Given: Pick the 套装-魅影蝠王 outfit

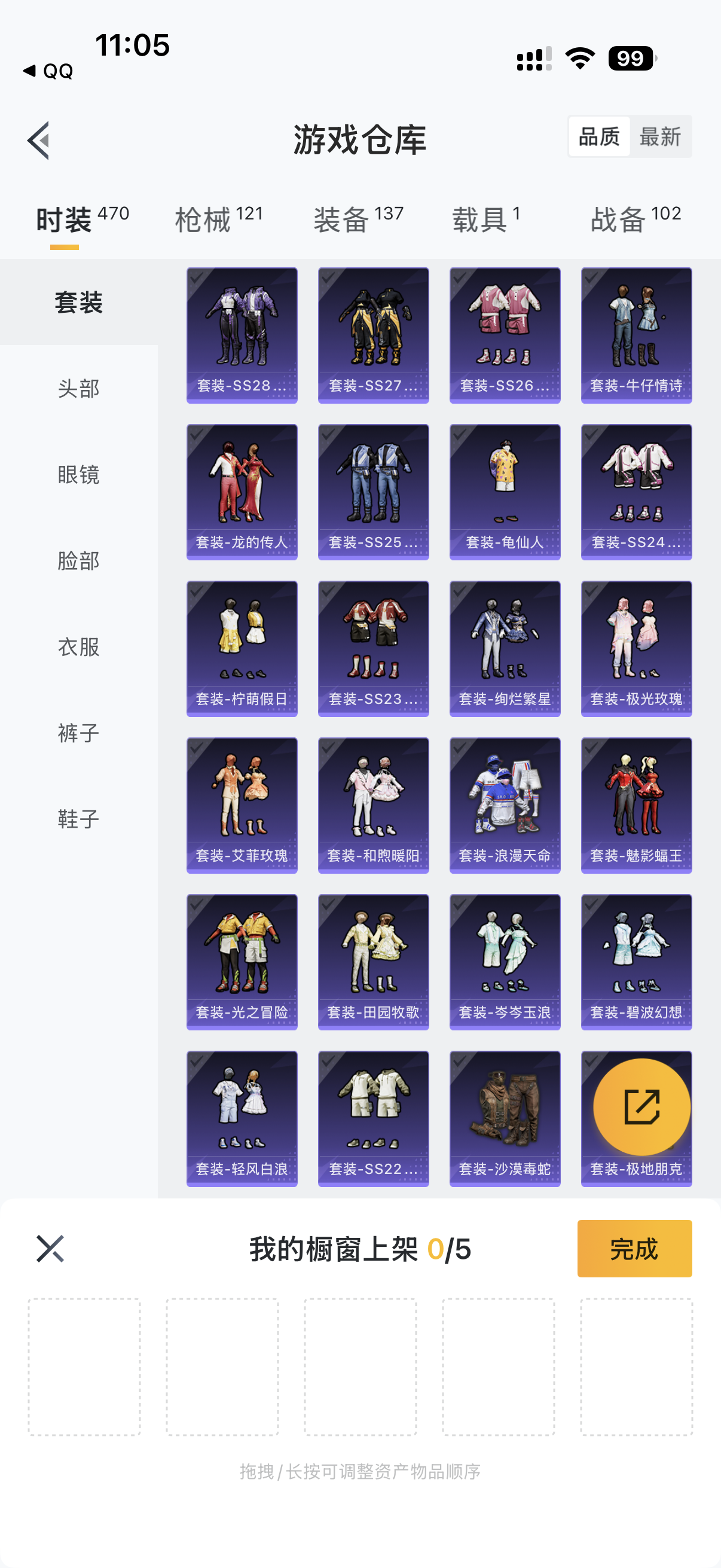Looking at the screenshot, I should tap(636, 805).
